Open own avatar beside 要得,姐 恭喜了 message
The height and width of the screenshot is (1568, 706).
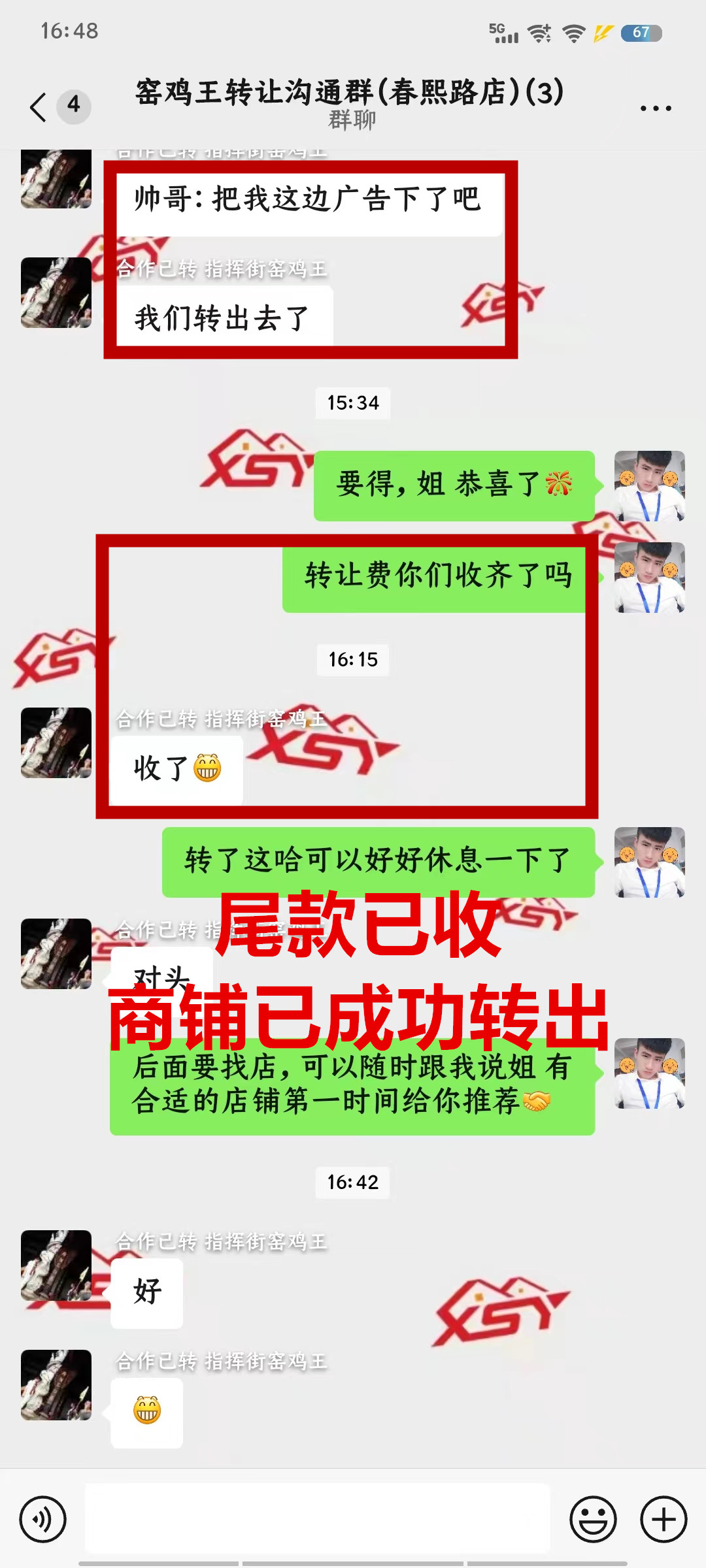pos(649,485)
